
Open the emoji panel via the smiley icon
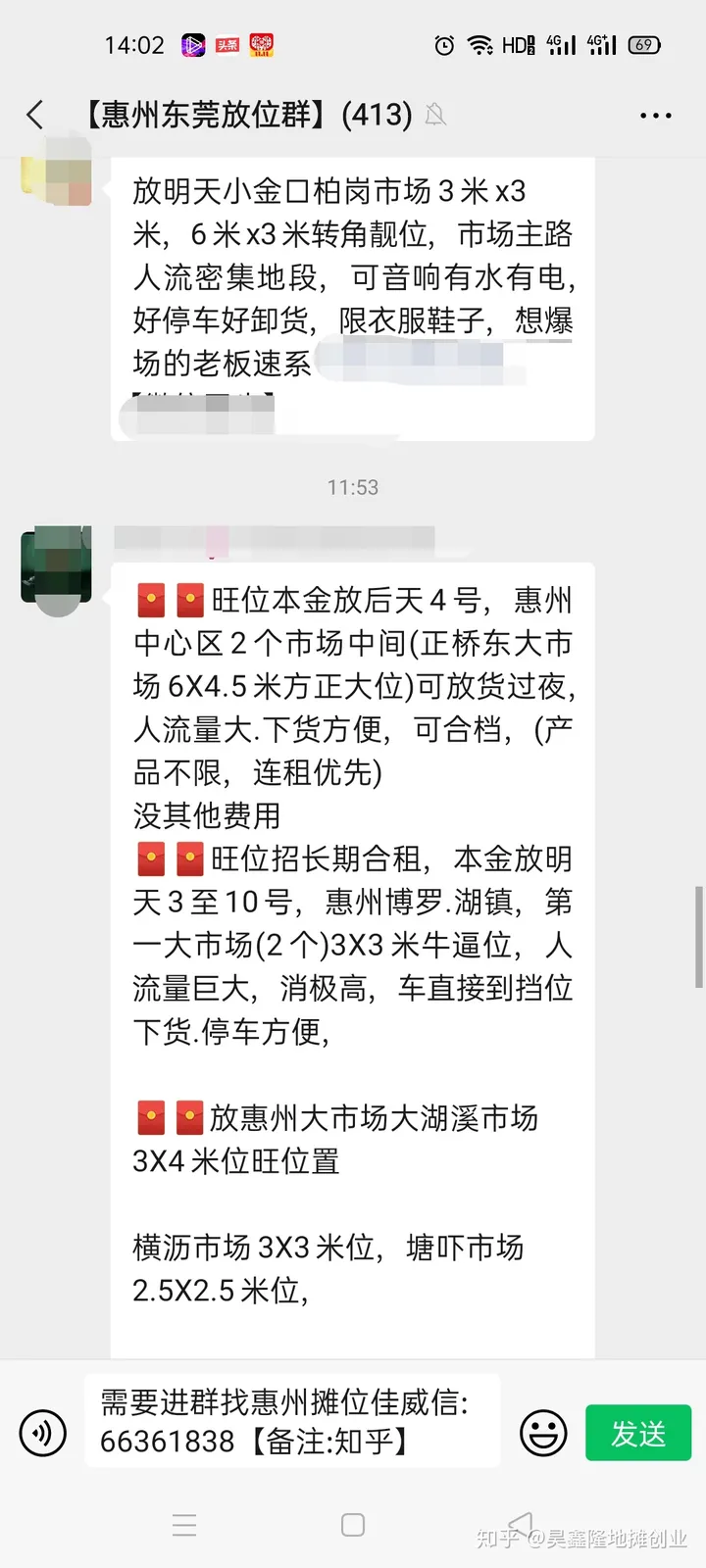pos(542,1433)
